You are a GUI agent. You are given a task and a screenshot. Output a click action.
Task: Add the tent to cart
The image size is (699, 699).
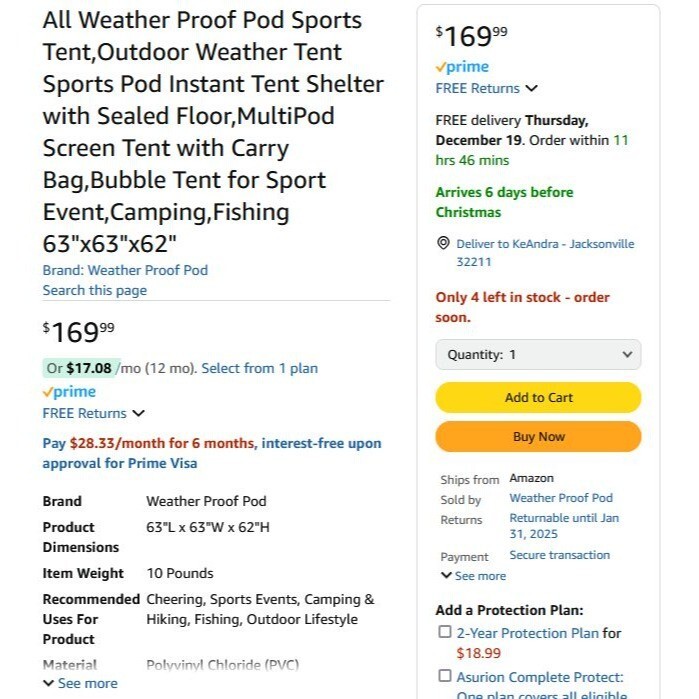[538, 397]
